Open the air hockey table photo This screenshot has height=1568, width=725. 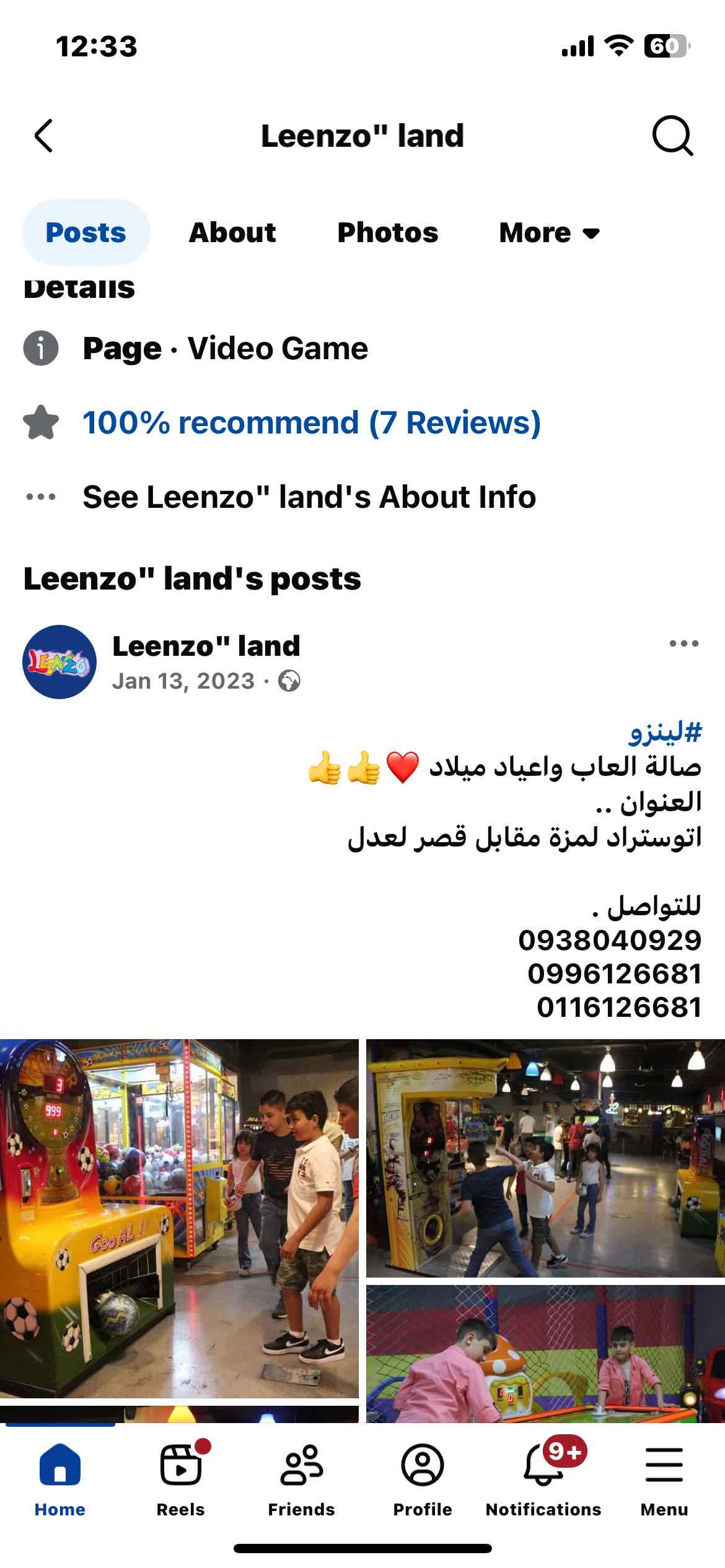pyautogui.click(x=545, y=1353)
